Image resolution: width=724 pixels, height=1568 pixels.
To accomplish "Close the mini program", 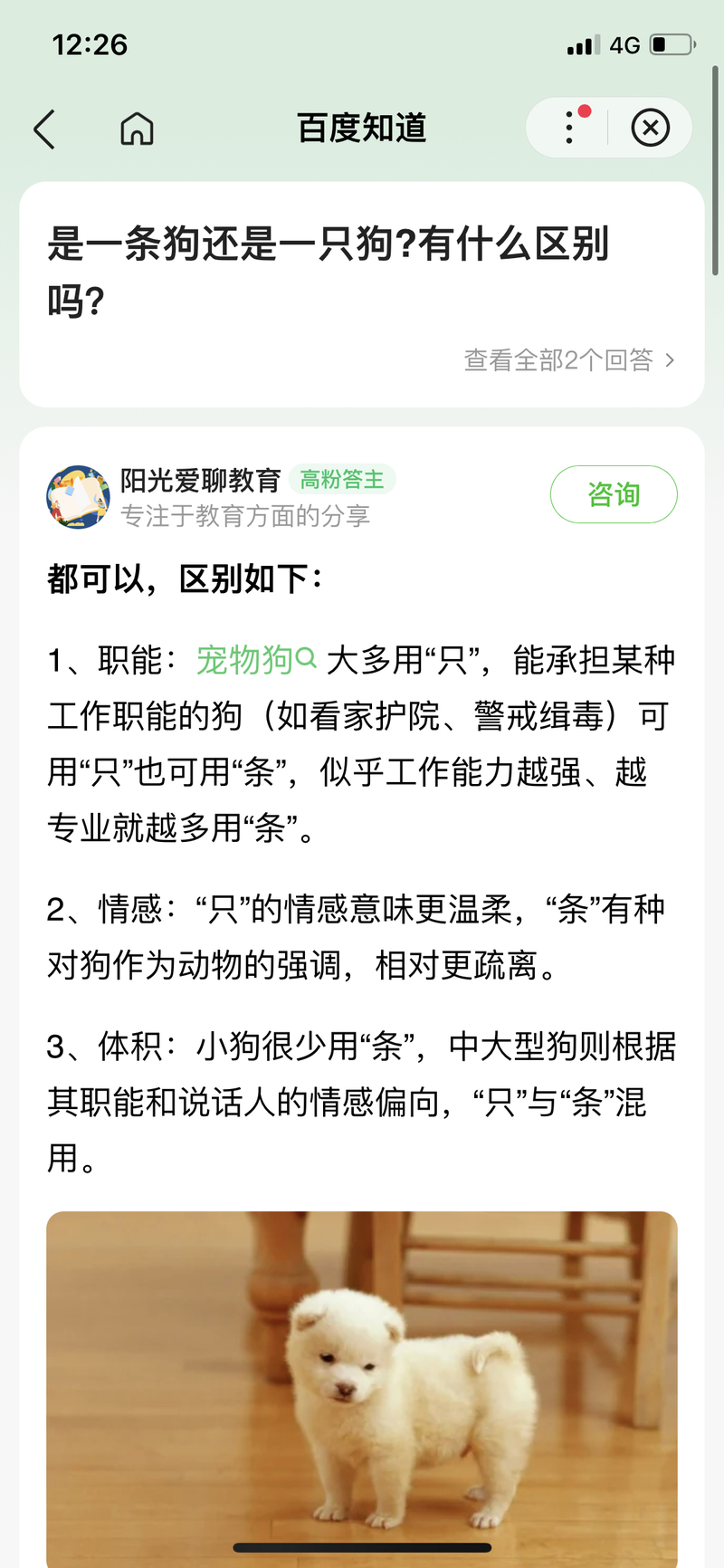I will (x=650, y=128).
